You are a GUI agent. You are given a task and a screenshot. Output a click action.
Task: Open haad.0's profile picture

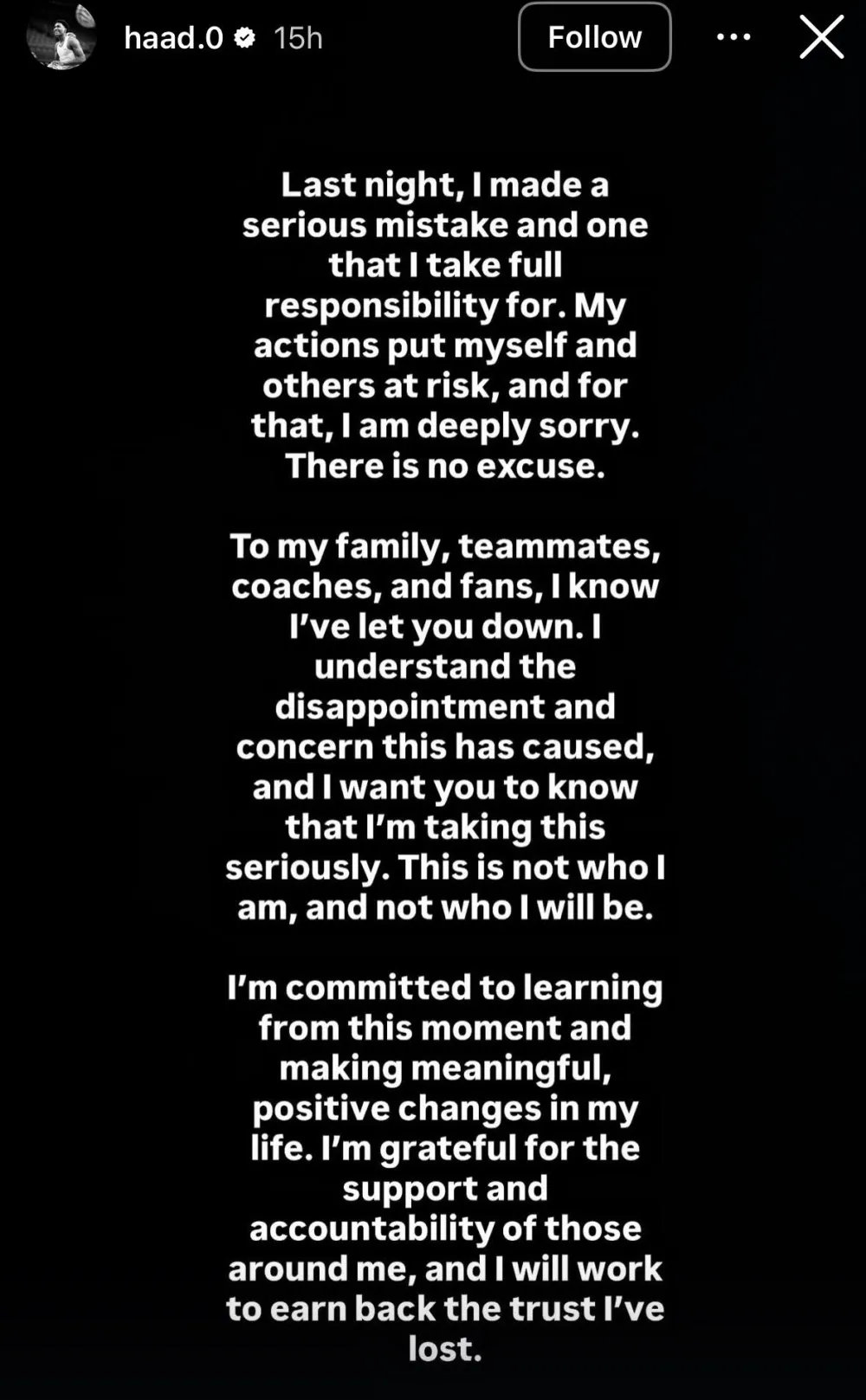click(61, 37)
